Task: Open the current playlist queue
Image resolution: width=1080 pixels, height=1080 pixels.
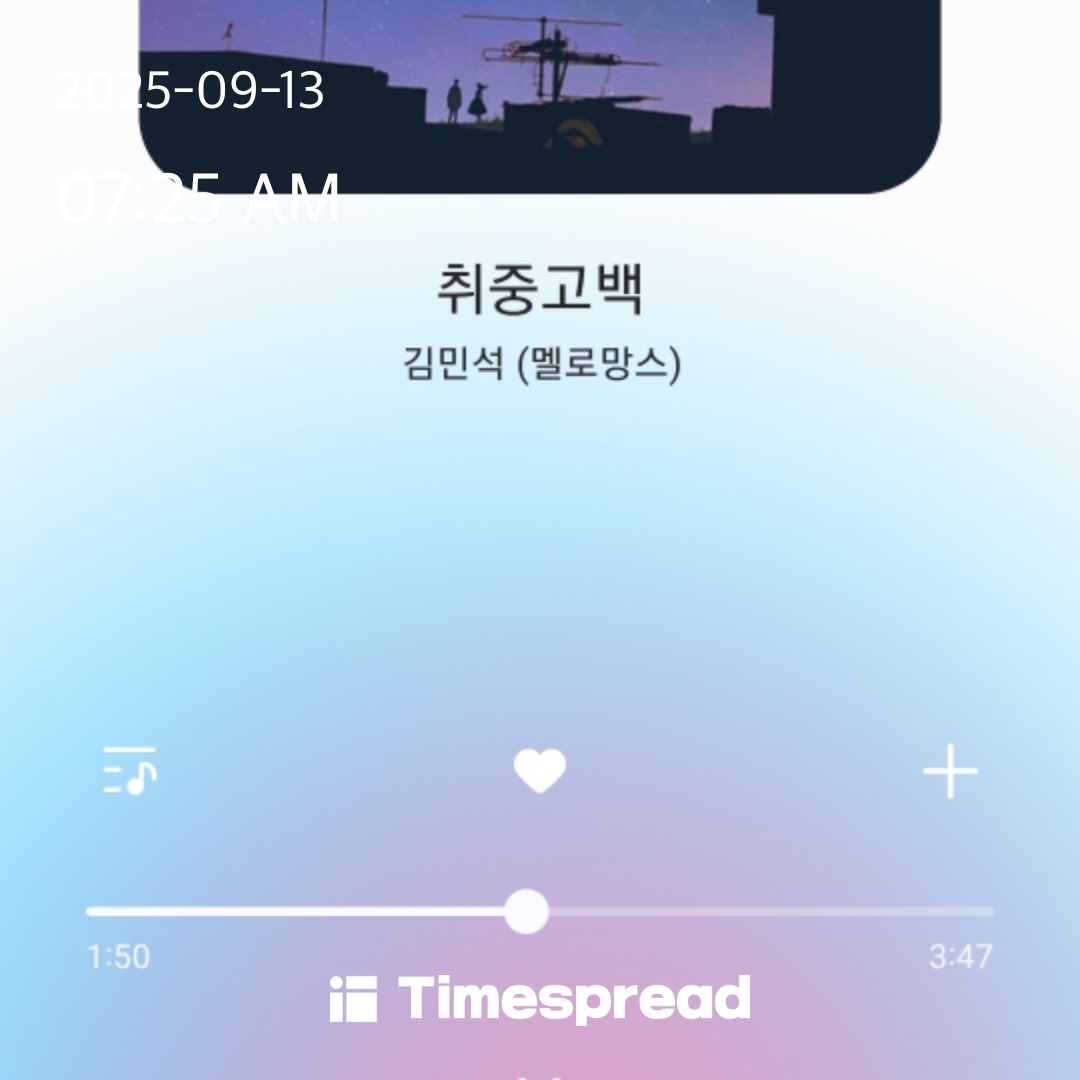Action: point(130,771)
